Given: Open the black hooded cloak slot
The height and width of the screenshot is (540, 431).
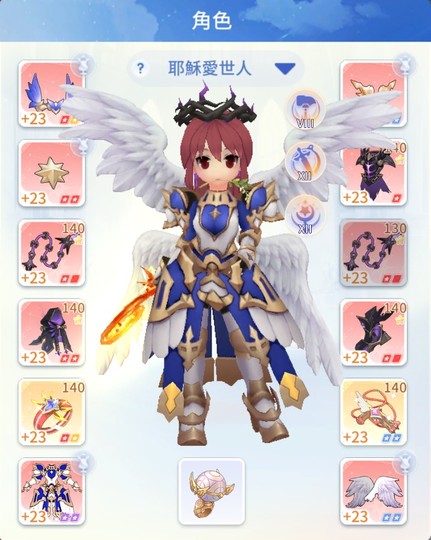Looking at the screenshot, I should (x=52, y=333).
